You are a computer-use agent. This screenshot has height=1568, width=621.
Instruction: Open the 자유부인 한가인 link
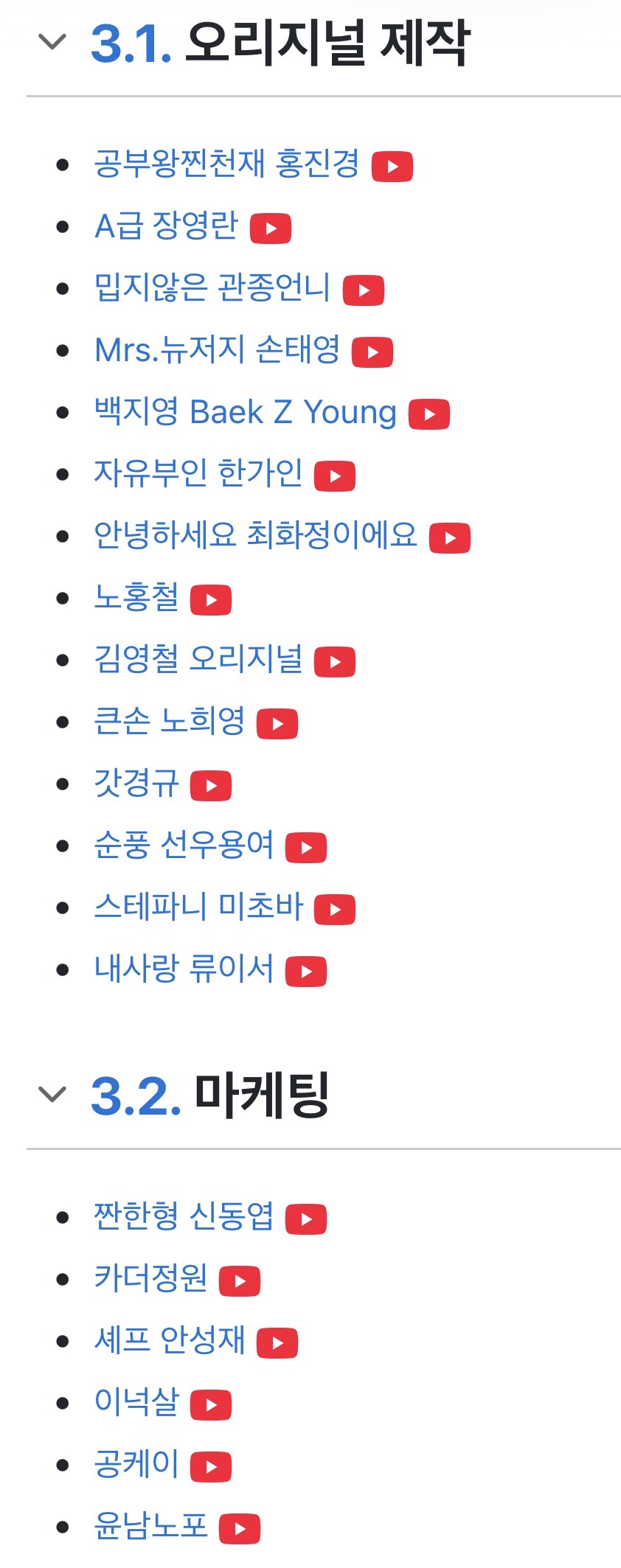tap(198, 473)
